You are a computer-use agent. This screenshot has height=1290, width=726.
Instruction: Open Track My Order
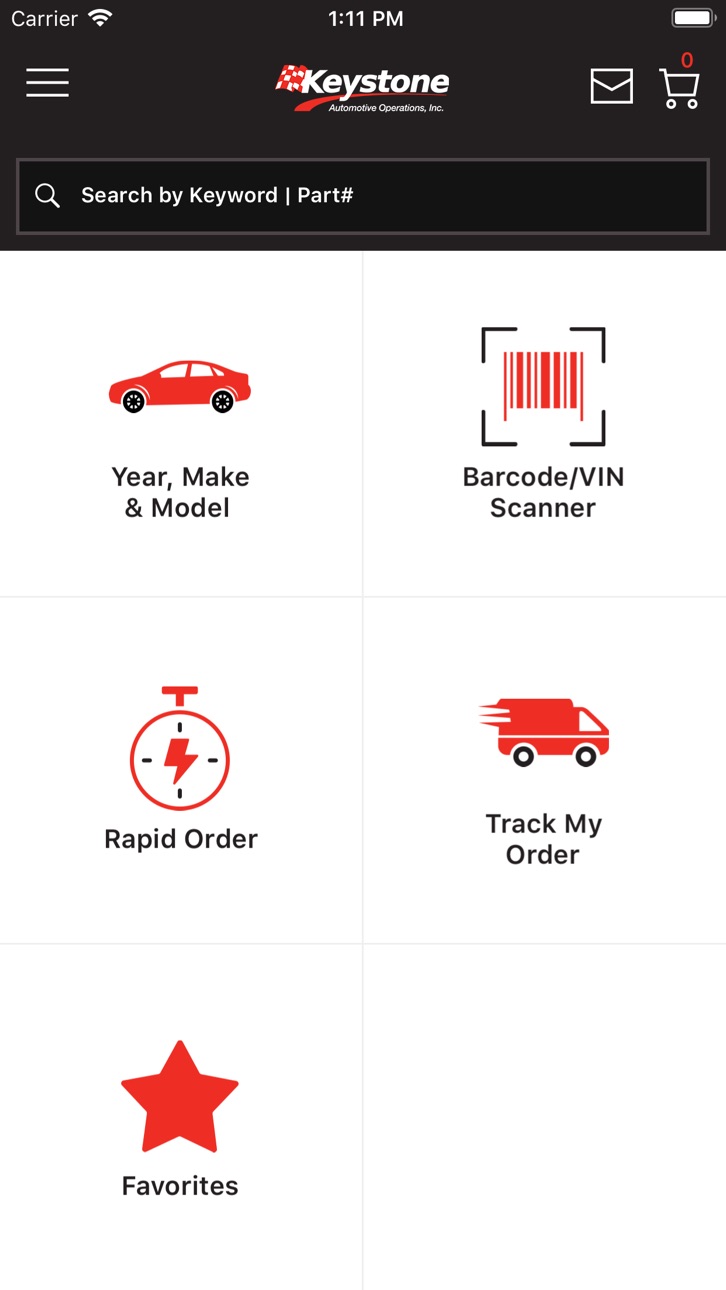[544, 770]
